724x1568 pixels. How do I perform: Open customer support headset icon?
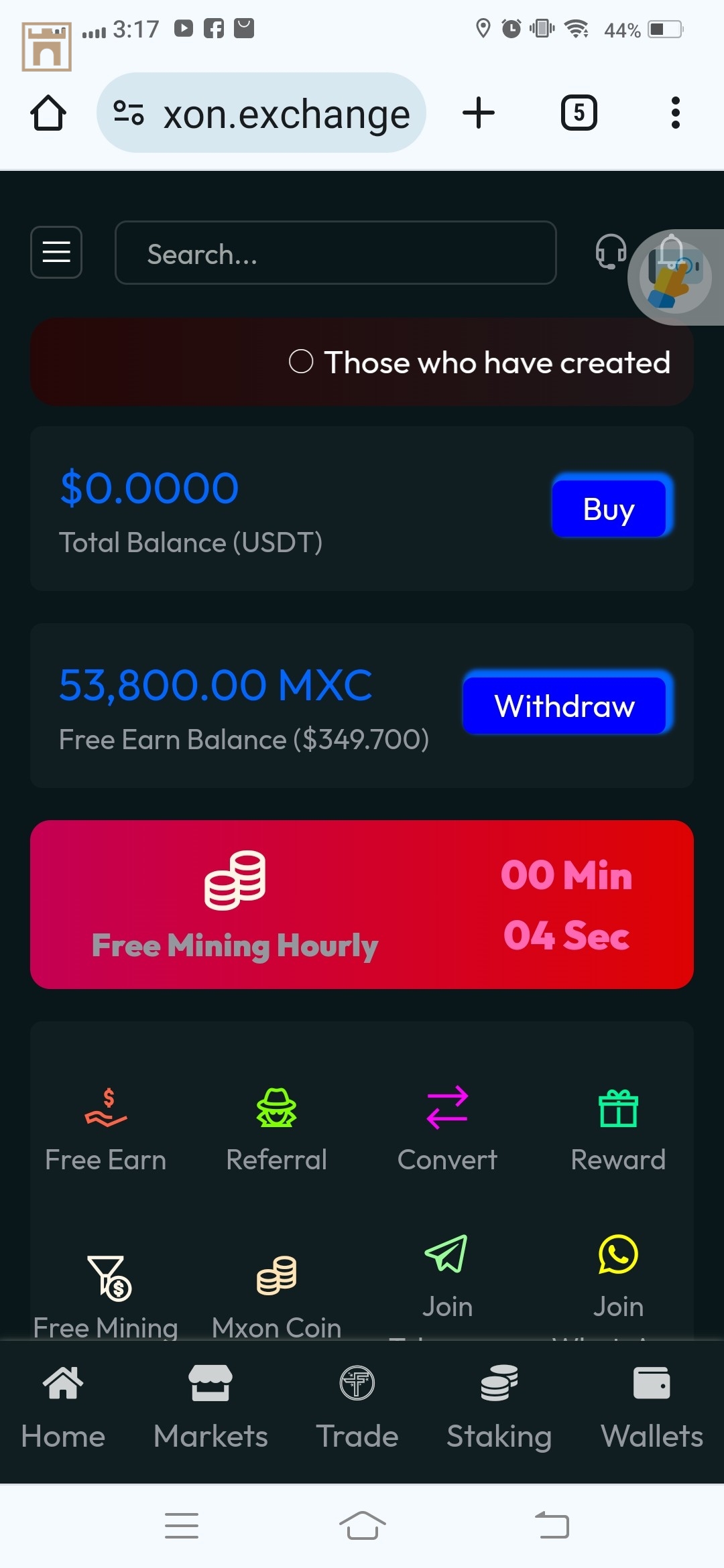coord(610,252)
